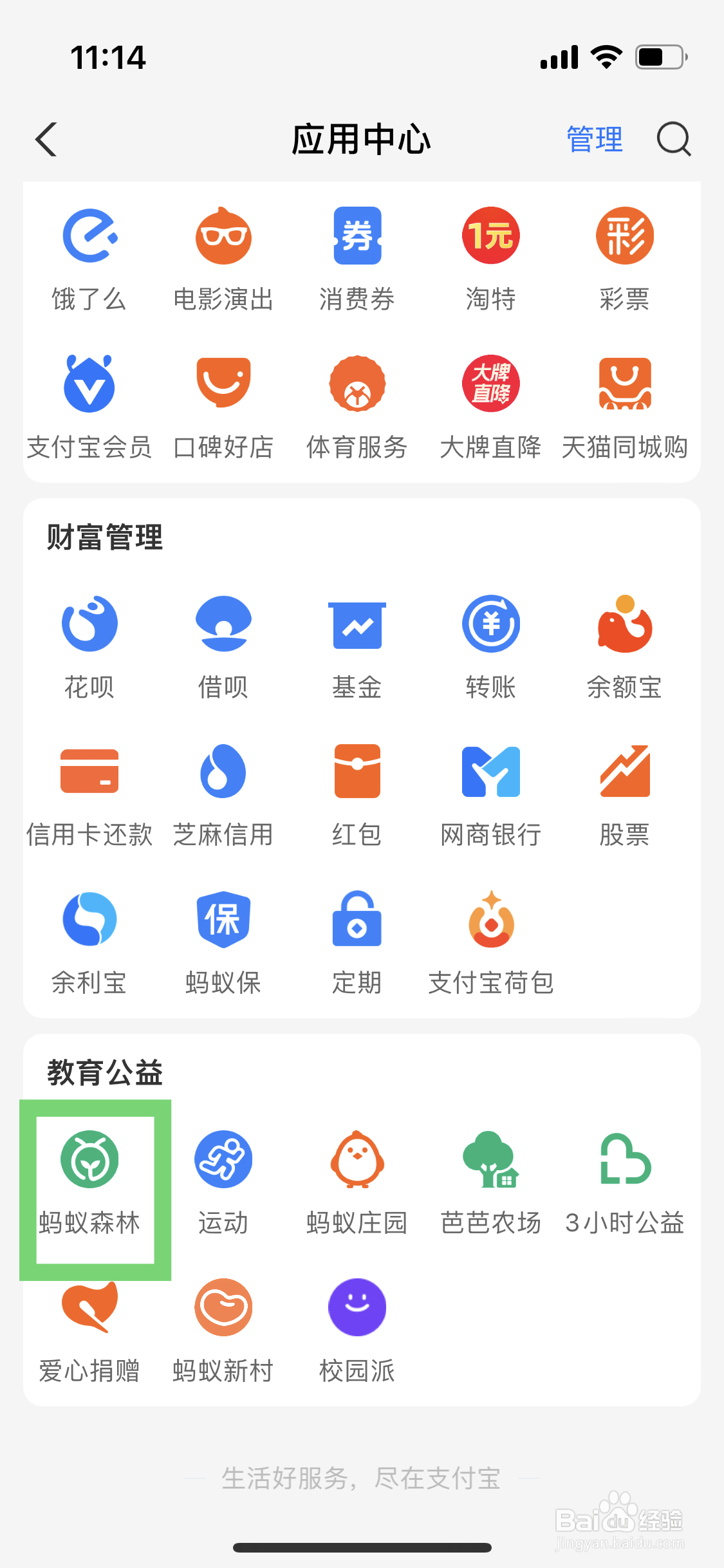Launch 蚂蚁森林
This screenshot has width=724, height=1568.
tap(89, 1183)
